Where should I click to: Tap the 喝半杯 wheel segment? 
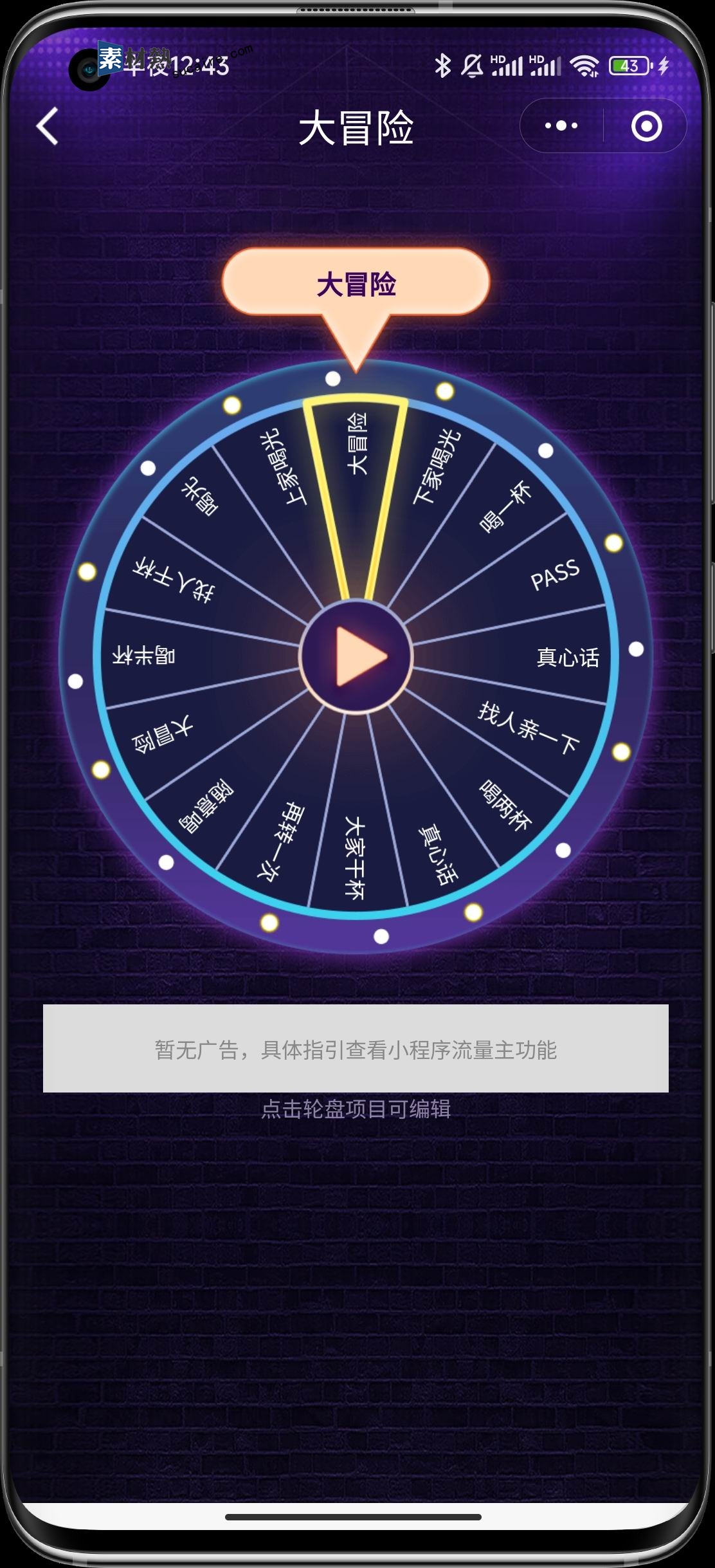144,656
